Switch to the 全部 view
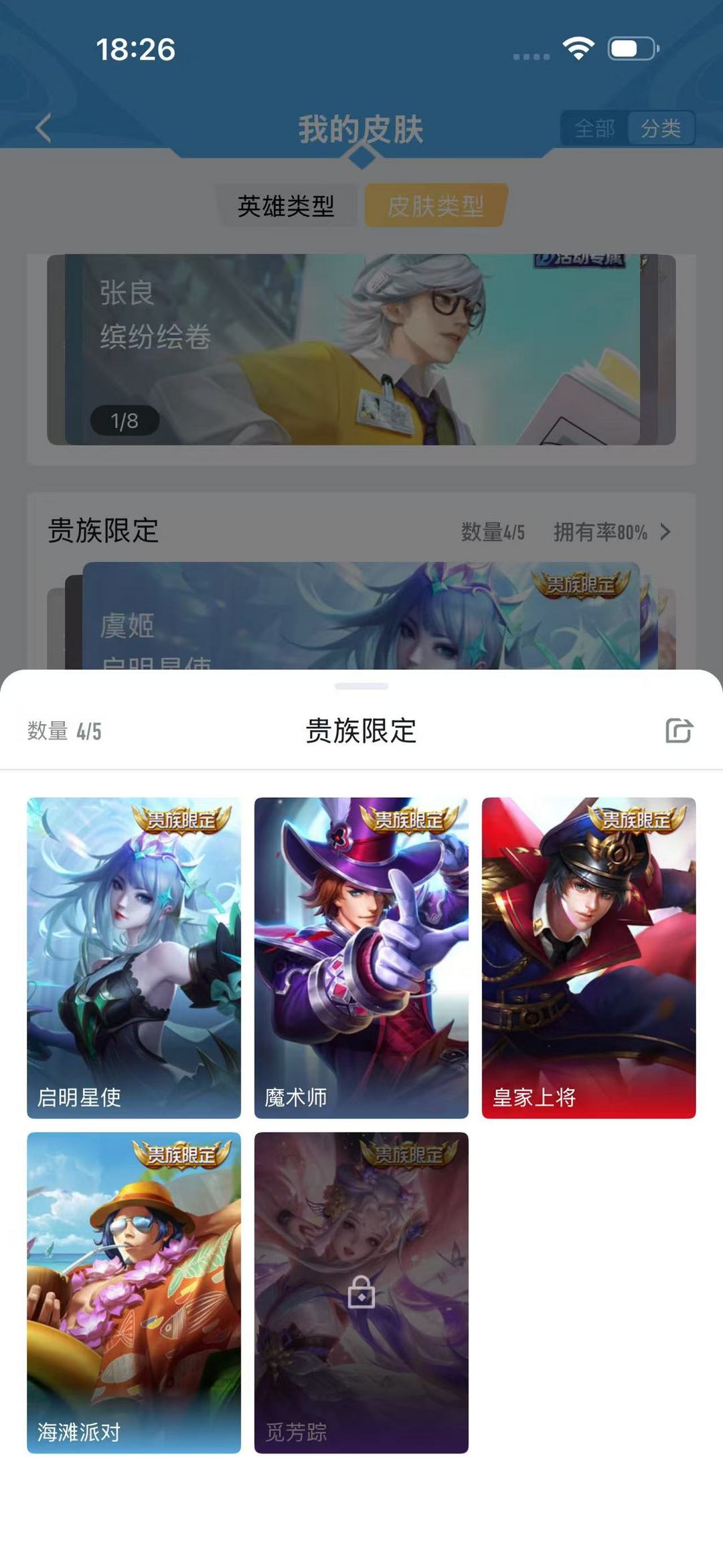The height and width of the screenshot is (1568, 723). (x=594, y=128)
